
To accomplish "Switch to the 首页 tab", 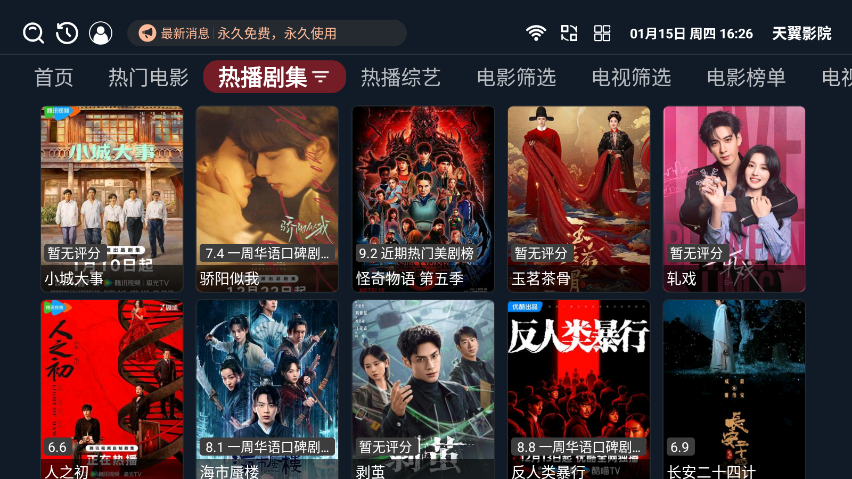I will (x=54, y=77).
